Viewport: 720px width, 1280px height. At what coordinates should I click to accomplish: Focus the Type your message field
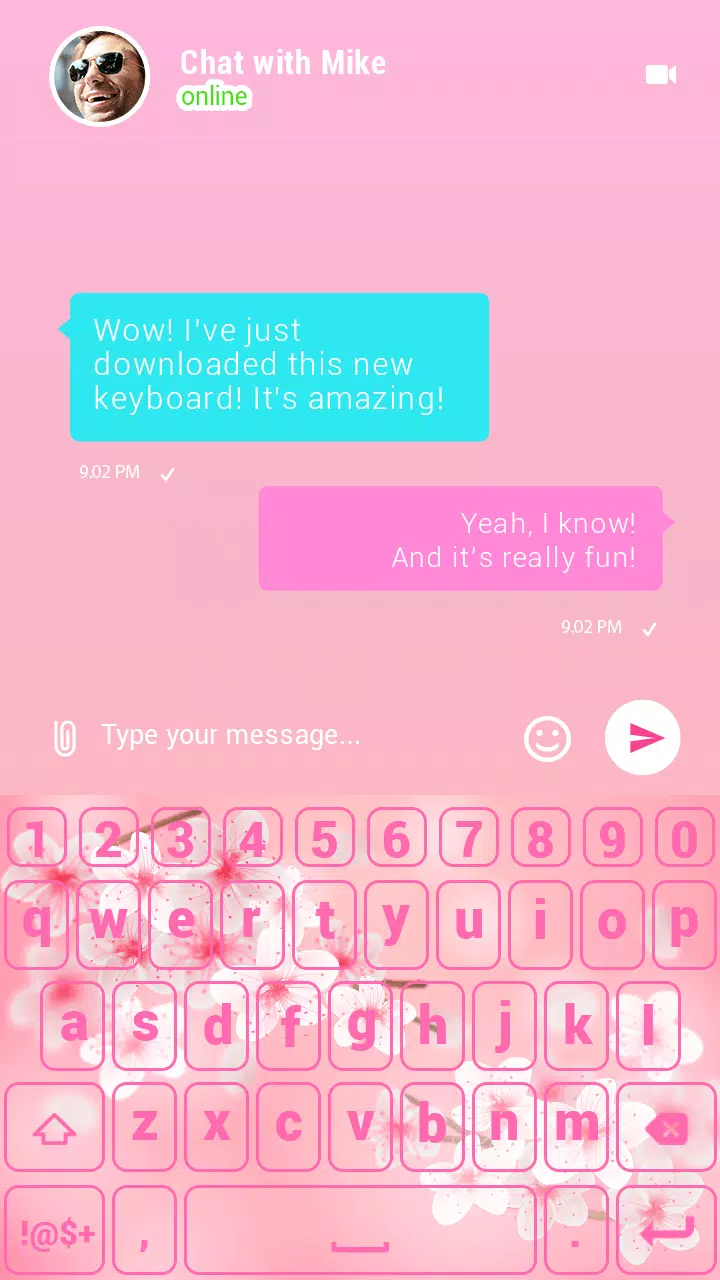pos(300,737)
